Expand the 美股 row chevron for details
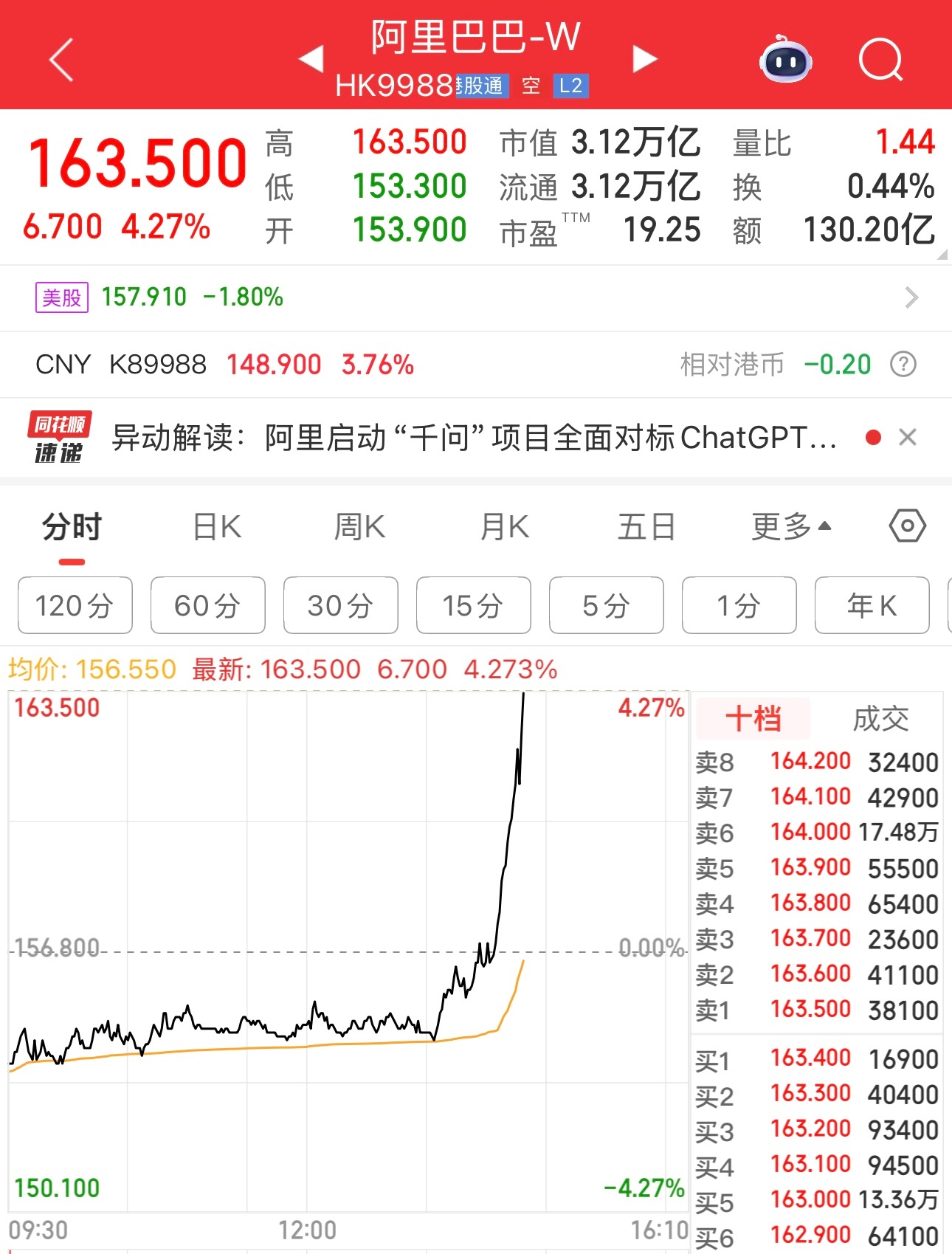The image size is (952, 1254). [909, 297]
